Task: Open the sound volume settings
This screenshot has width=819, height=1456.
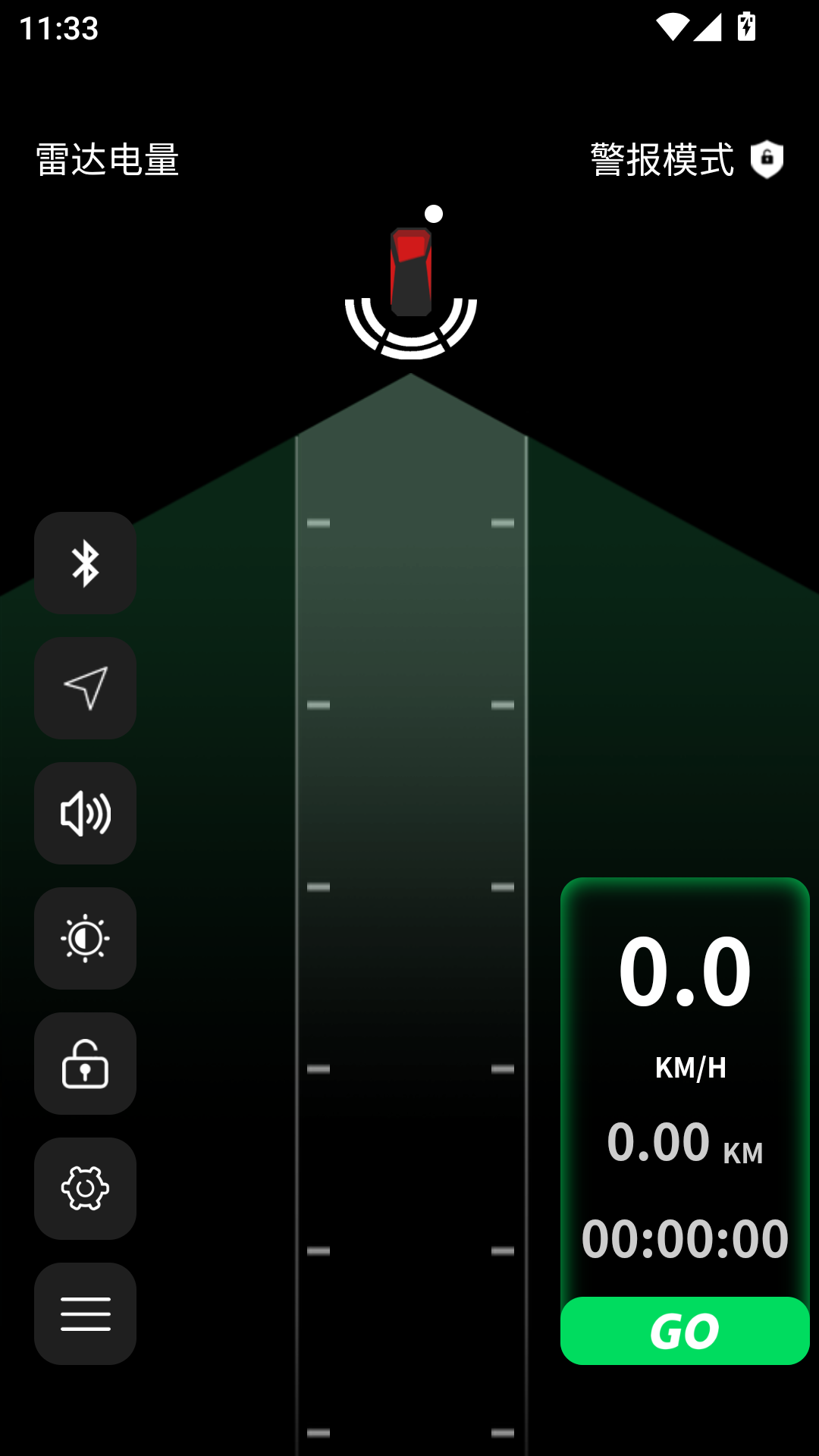Action: (85, 814)
